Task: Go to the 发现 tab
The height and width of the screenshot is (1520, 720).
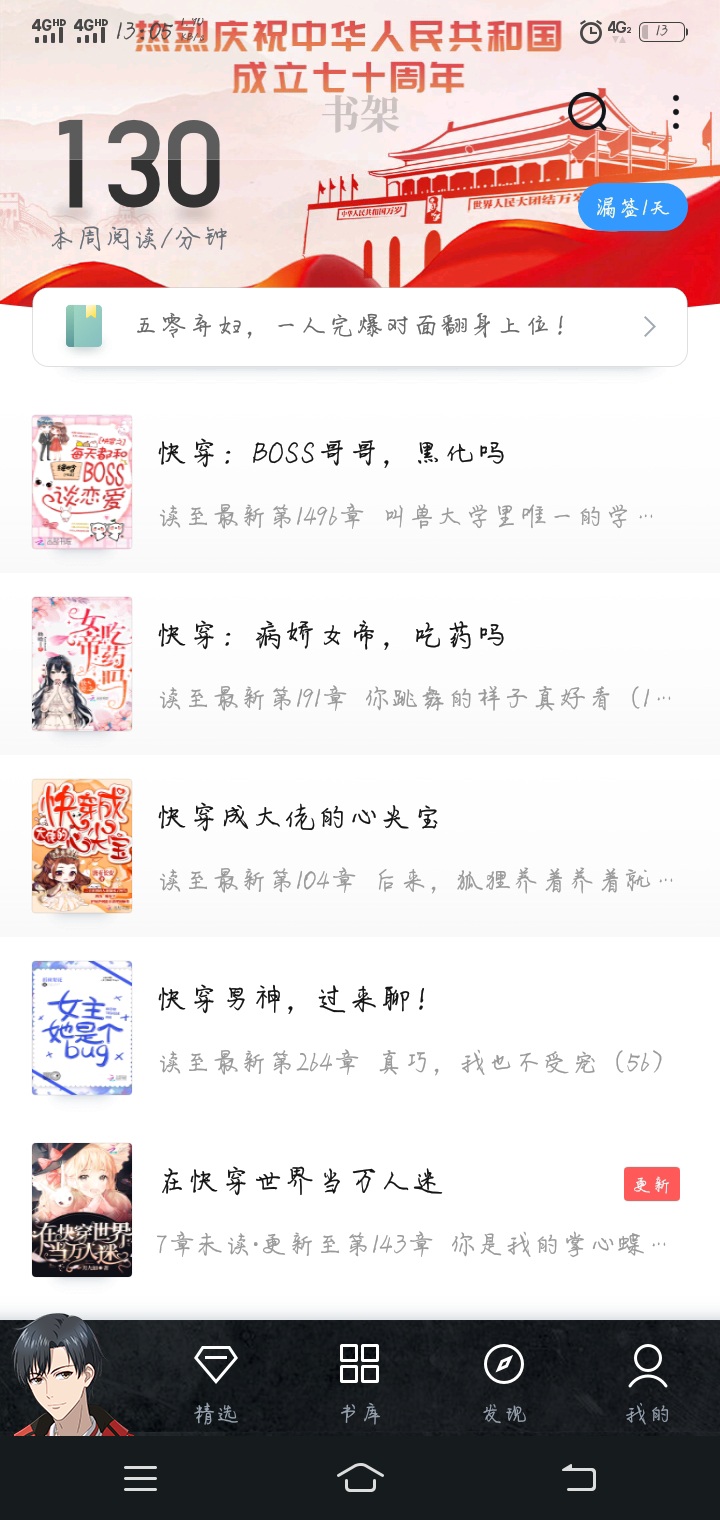Action: click(x=503, y=1382)
